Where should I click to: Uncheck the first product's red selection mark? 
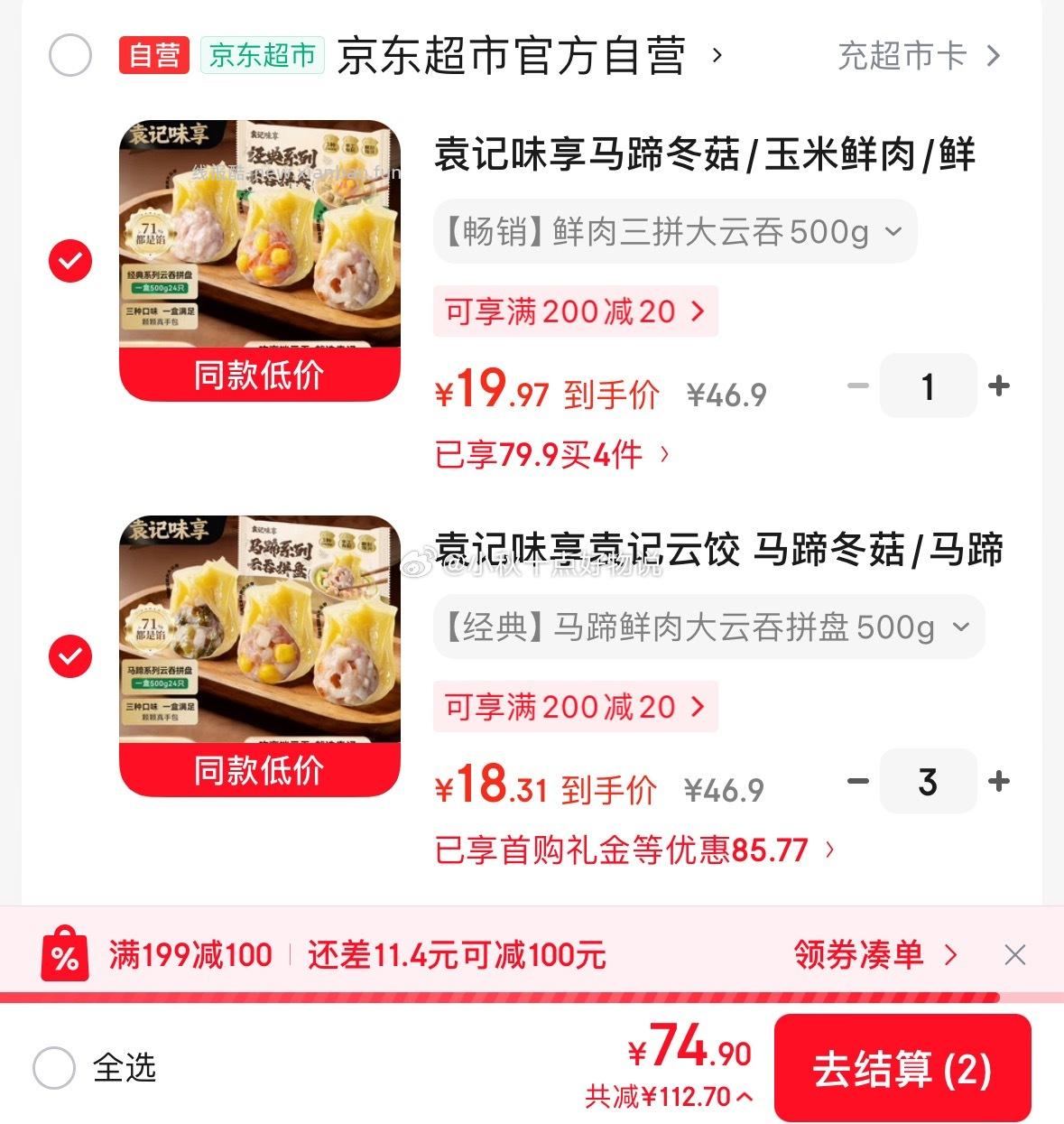point(69,262)
